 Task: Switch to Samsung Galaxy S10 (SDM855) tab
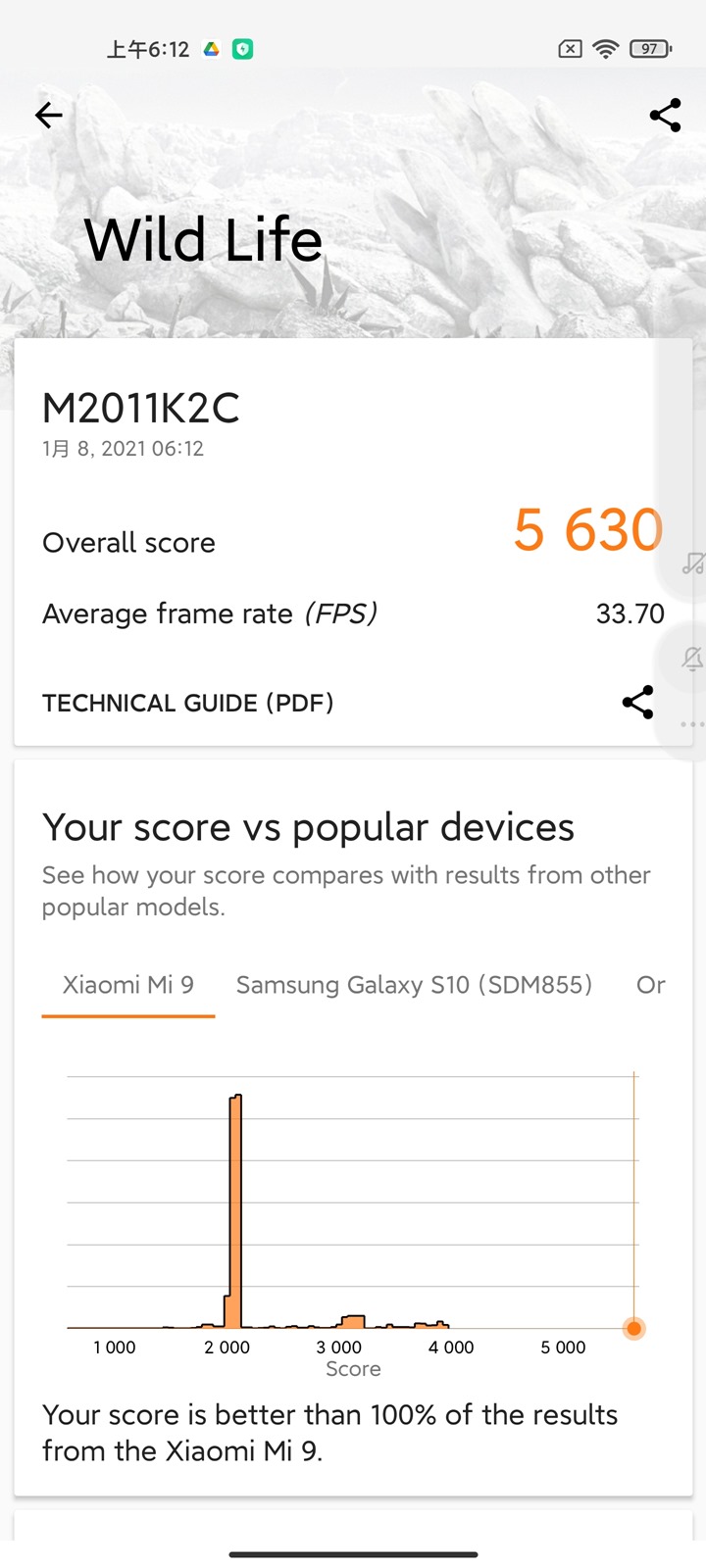(x=414, y=985)
